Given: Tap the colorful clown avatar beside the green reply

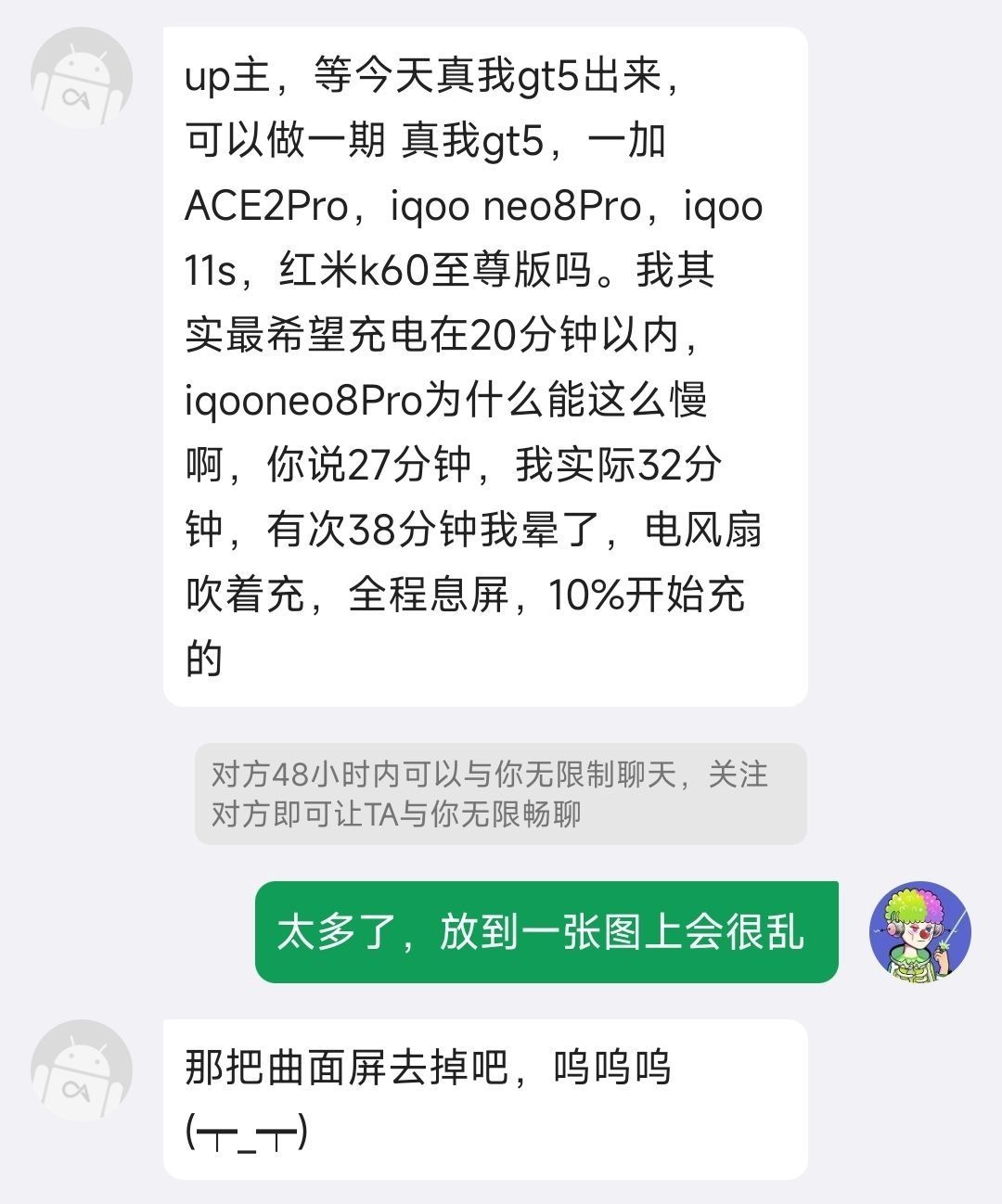Looking at the screenshot, I should 919,931.
